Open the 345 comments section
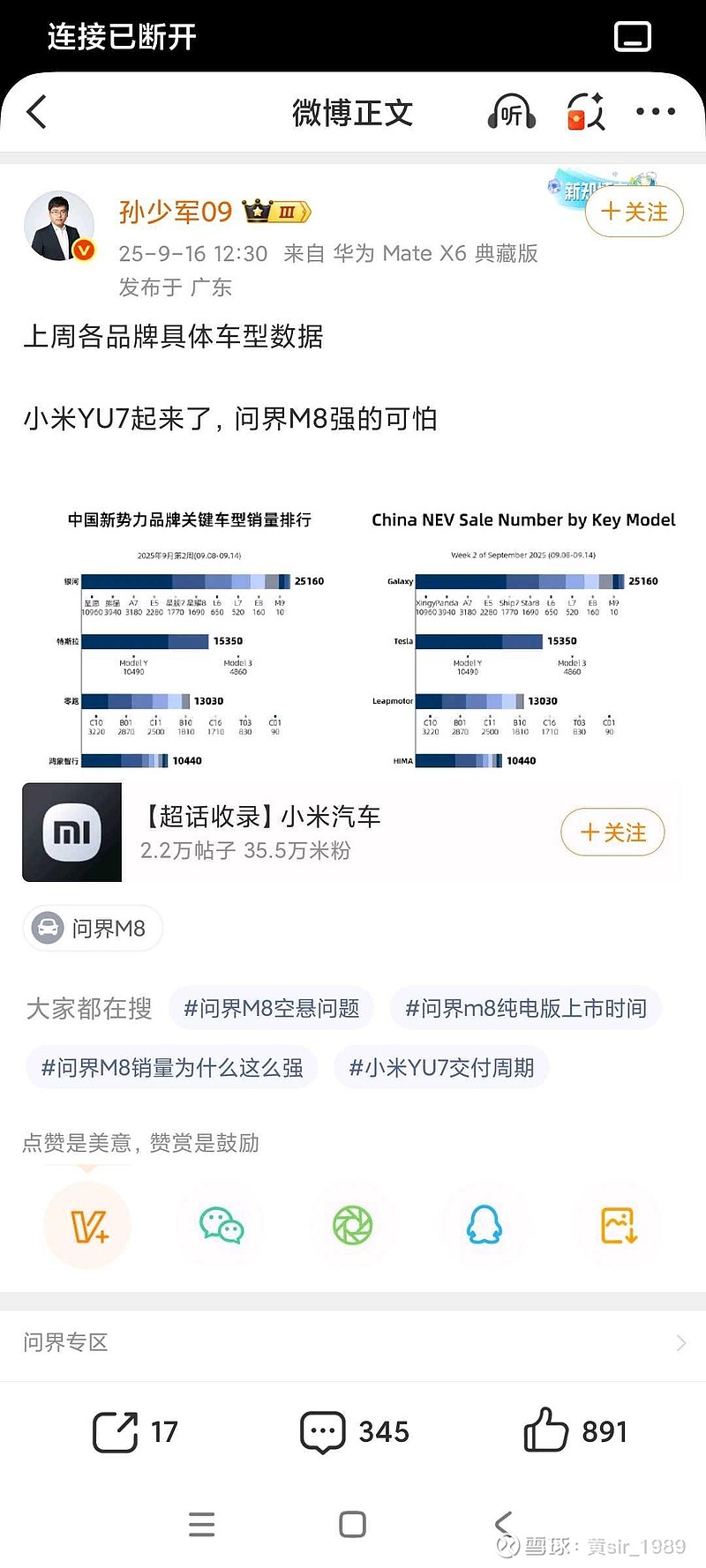The height and width of the screenshot is (1568, 706). 353,1431
